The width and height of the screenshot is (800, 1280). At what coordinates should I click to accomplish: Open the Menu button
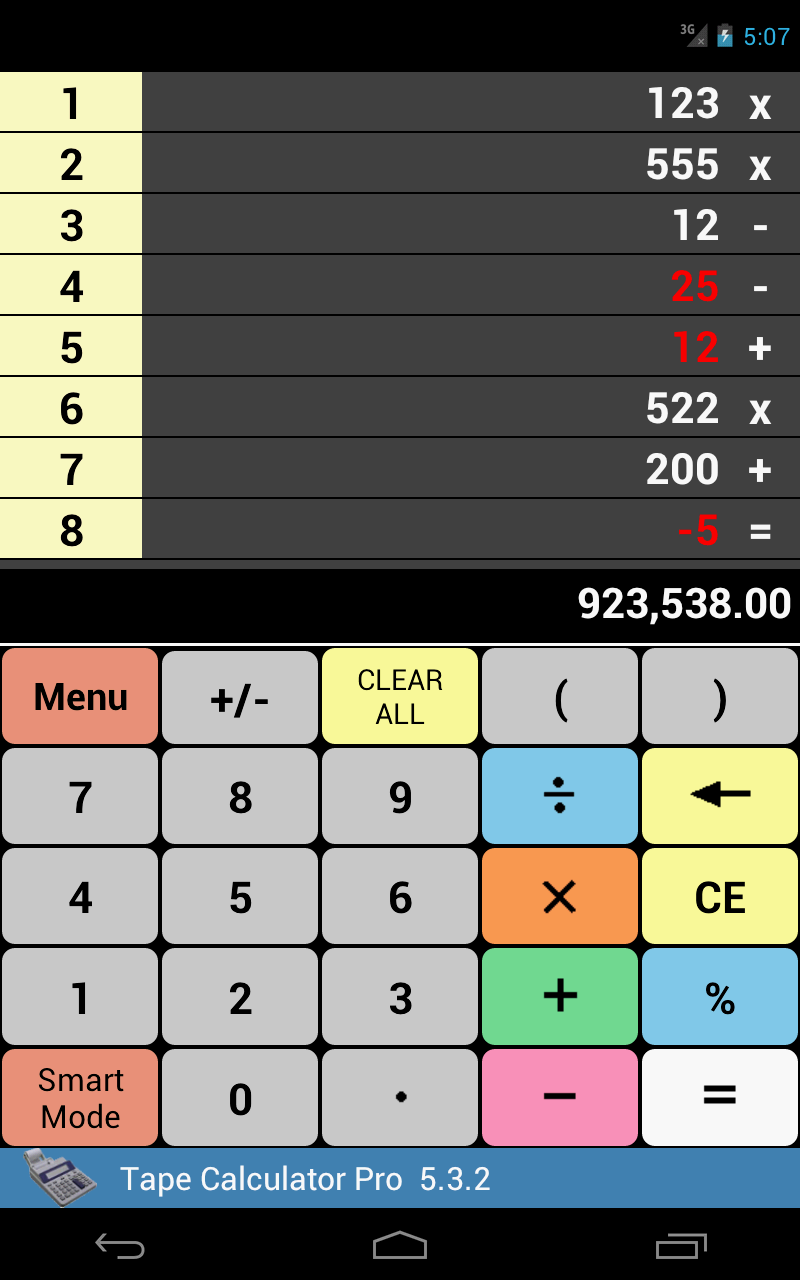click(80, 697)
